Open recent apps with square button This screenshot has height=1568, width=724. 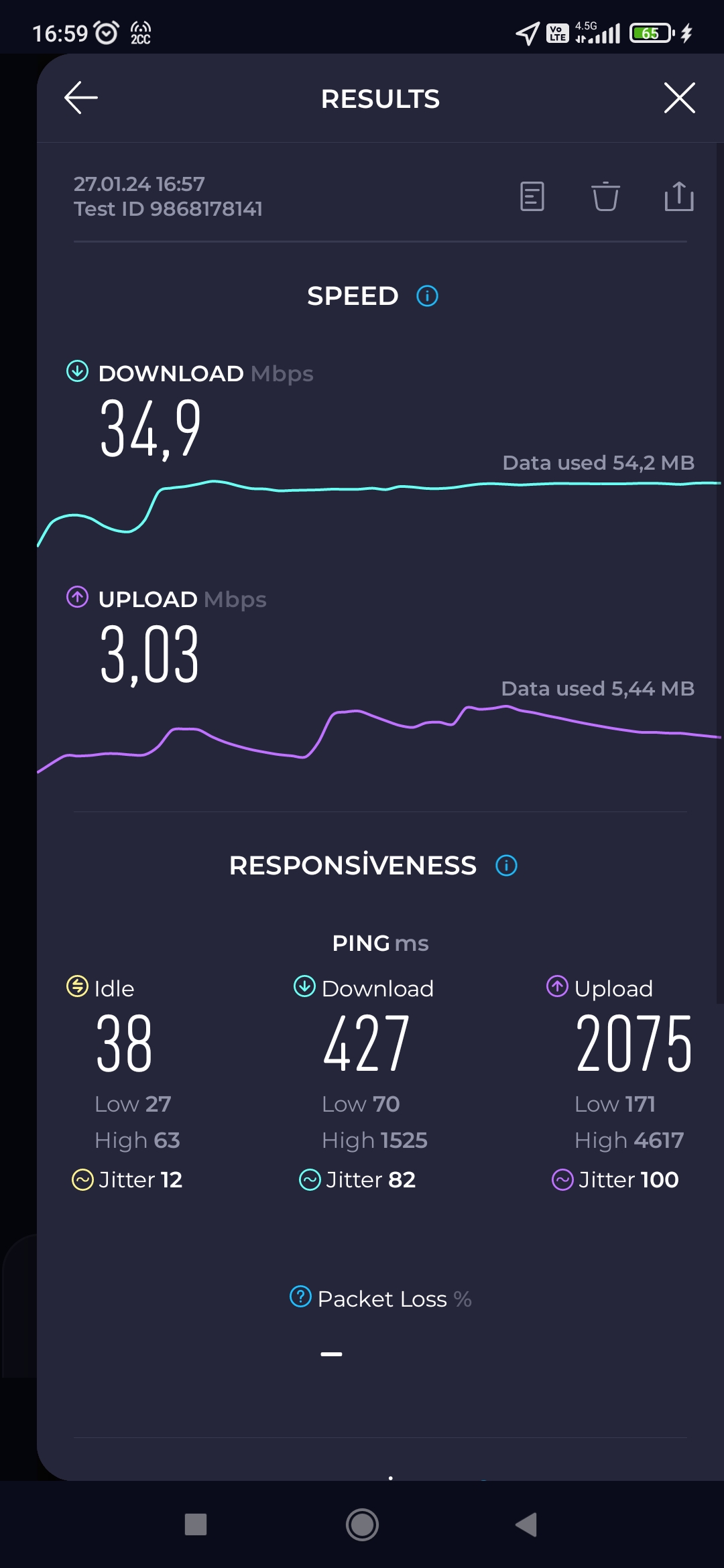196,1524
